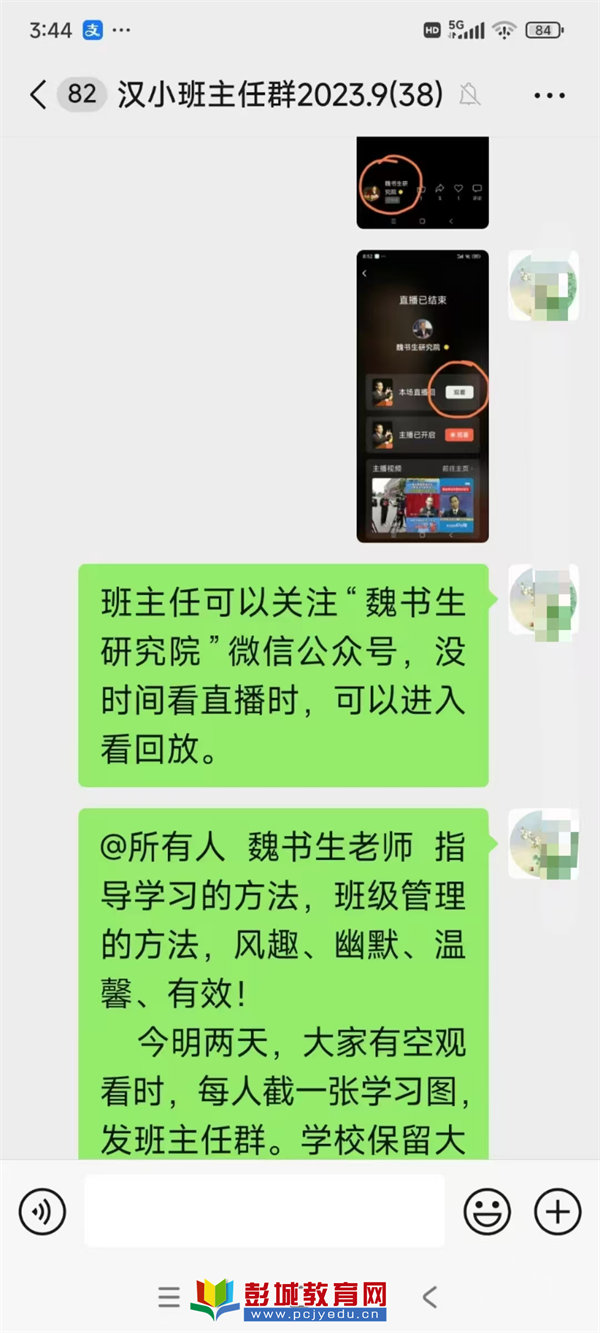Switch to voice message input
Screen dimensions: 600x1333
pyautogui.click(x=42, y=1211)
